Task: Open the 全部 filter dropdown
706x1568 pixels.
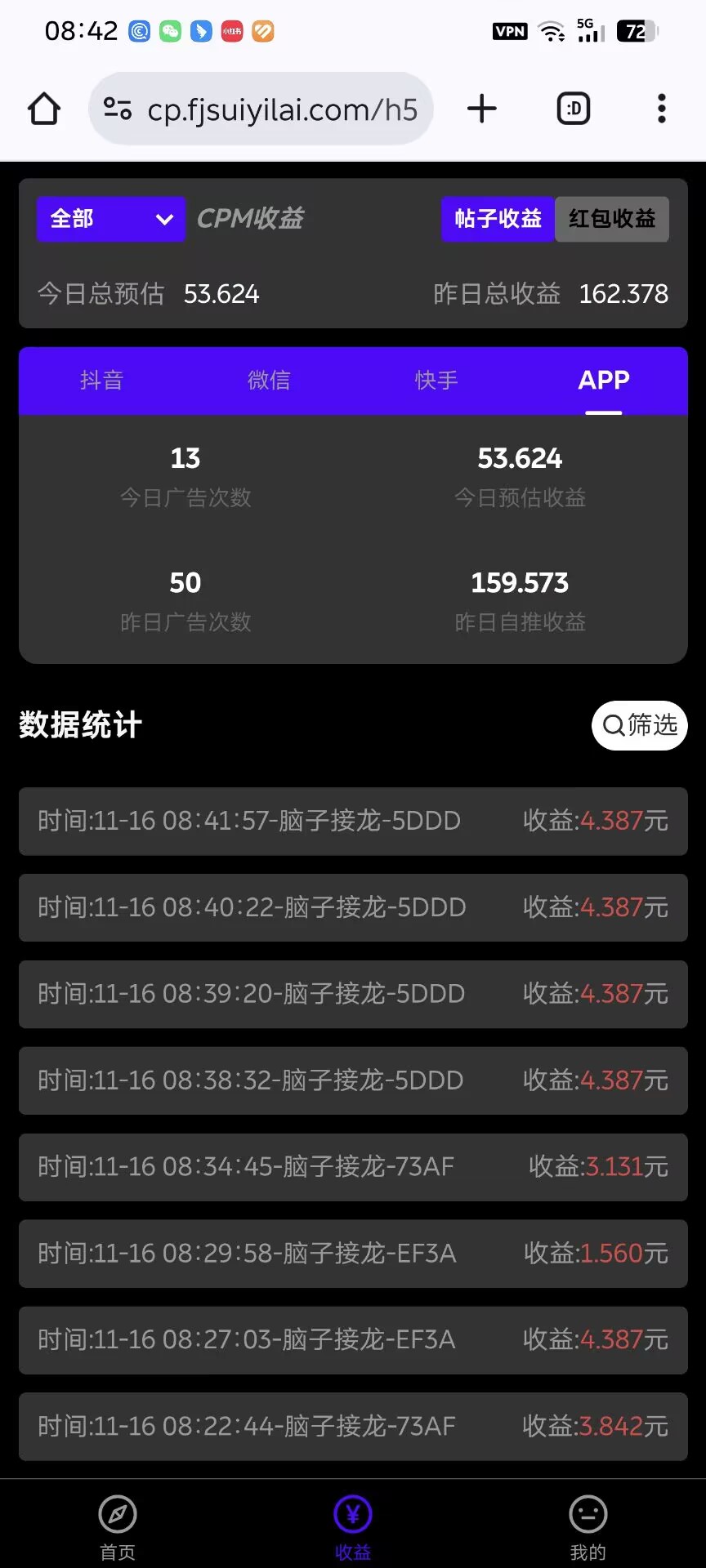Action: [x=110, y=219]
